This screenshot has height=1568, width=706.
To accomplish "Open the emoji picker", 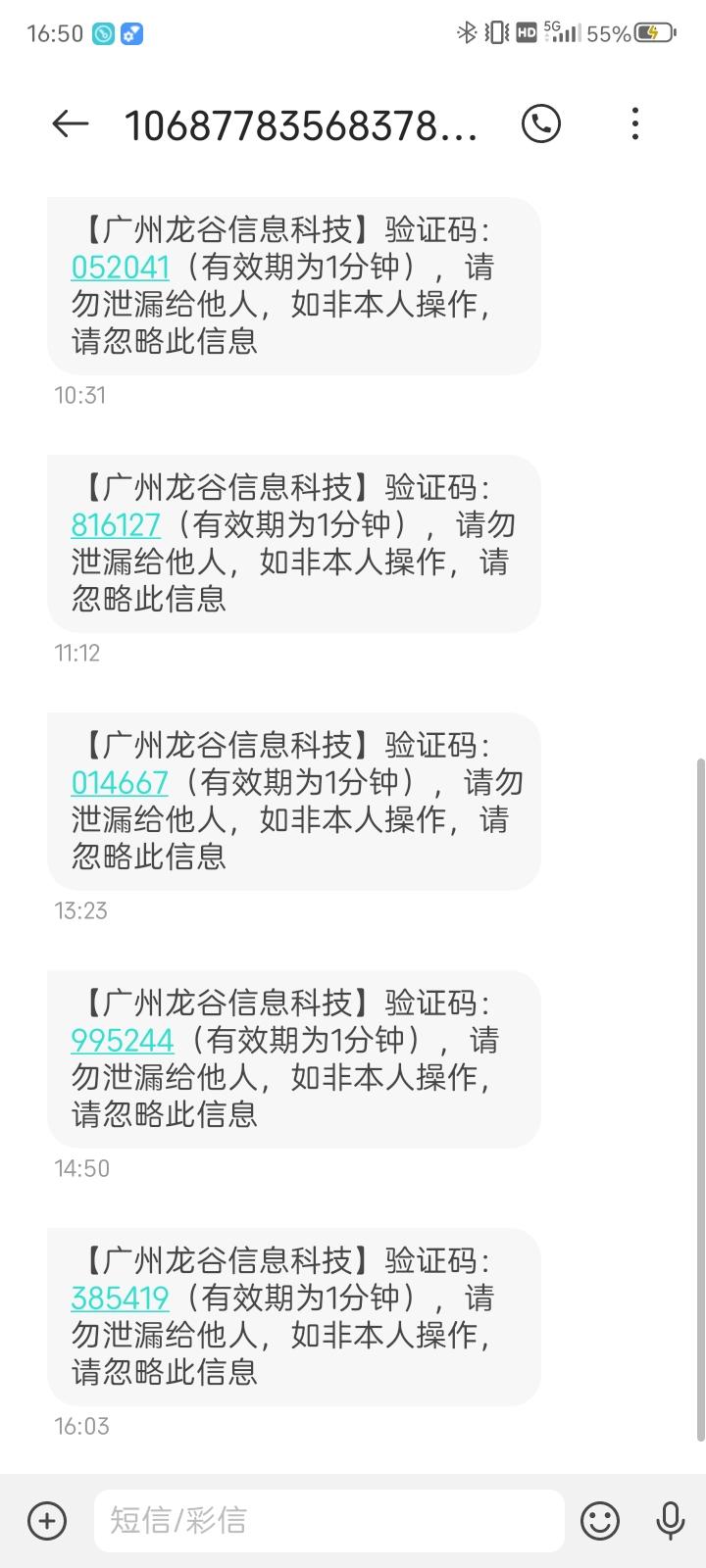I will click(600, 1521).
